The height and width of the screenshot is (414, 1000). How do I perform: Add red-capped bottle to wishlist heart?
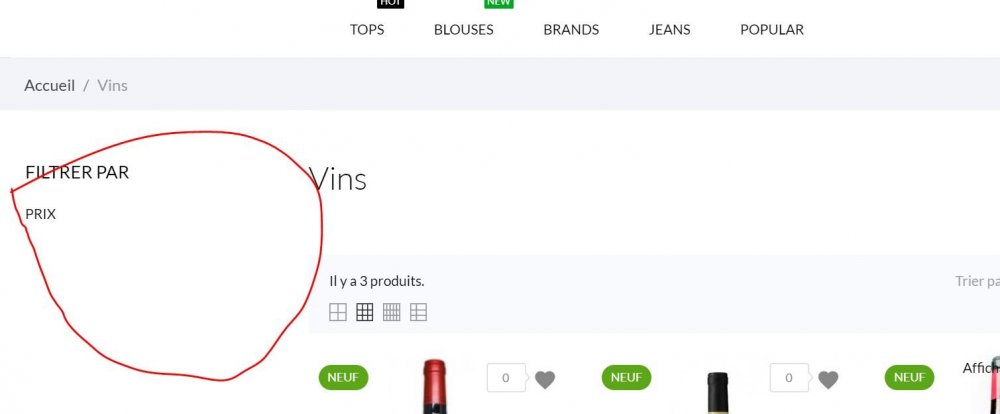pyautogui.click(x=544, y=379)
